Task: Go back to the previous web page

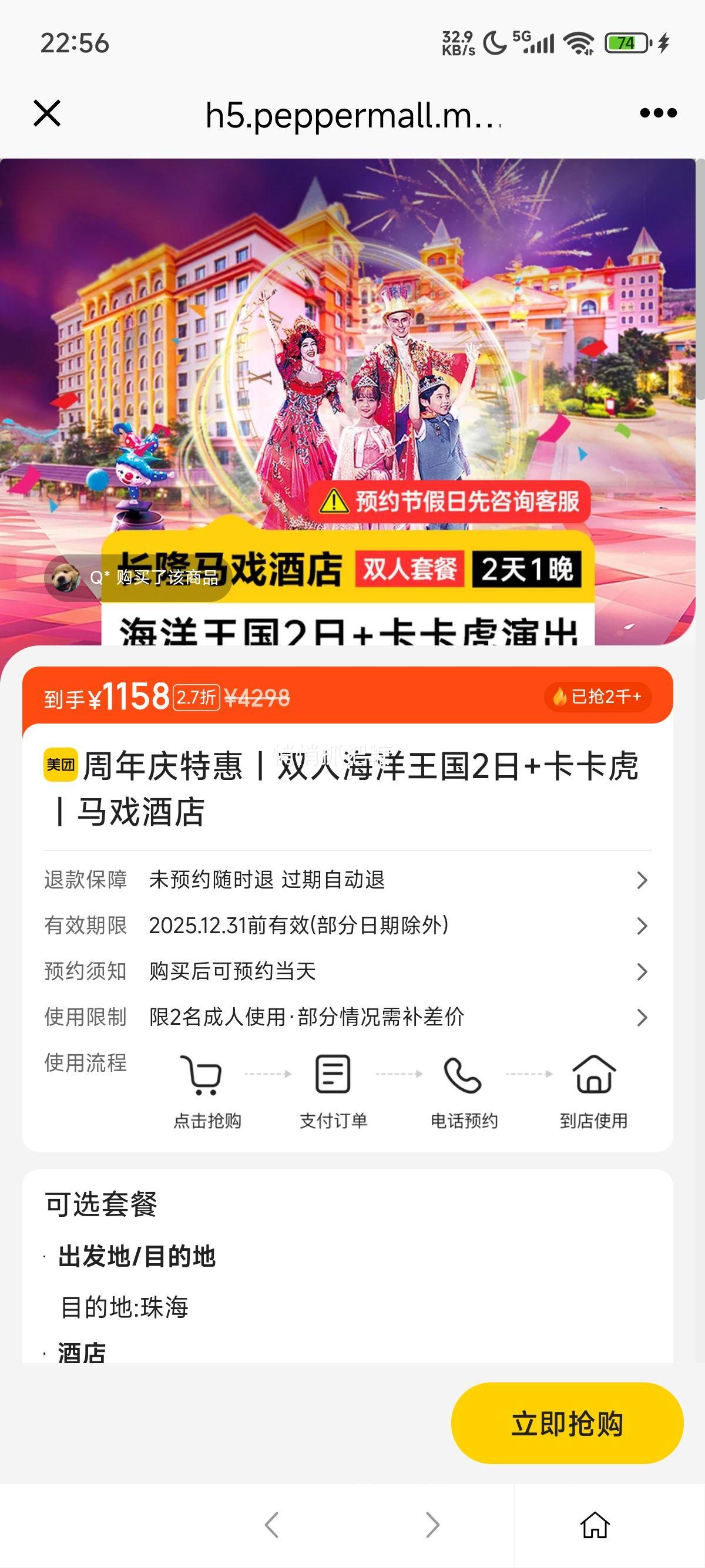Action: pyautogui.click(x=272, y=1525)
